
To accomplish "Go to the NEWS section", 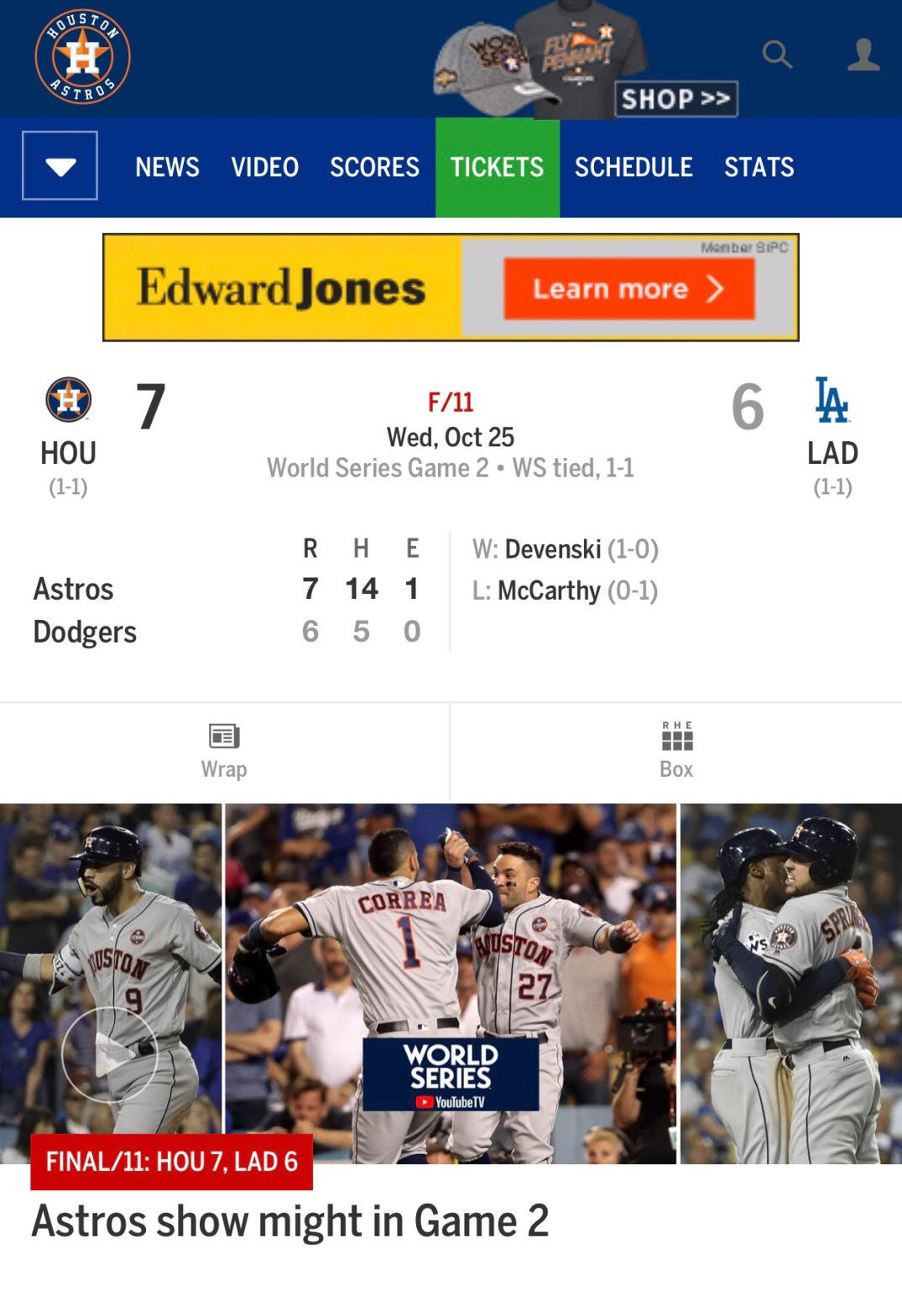I will coord(167,167).
